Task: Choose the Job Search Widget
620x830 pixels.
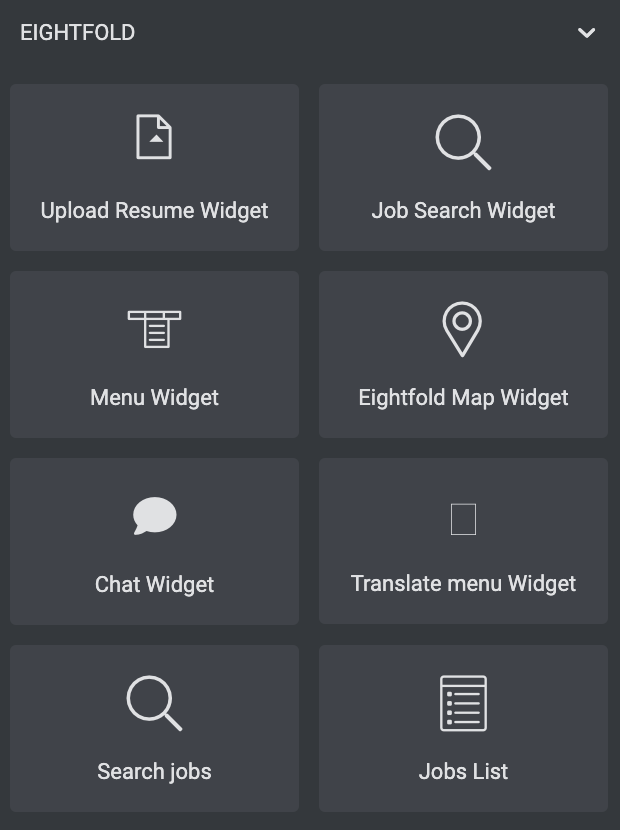Action: (463, 167)
